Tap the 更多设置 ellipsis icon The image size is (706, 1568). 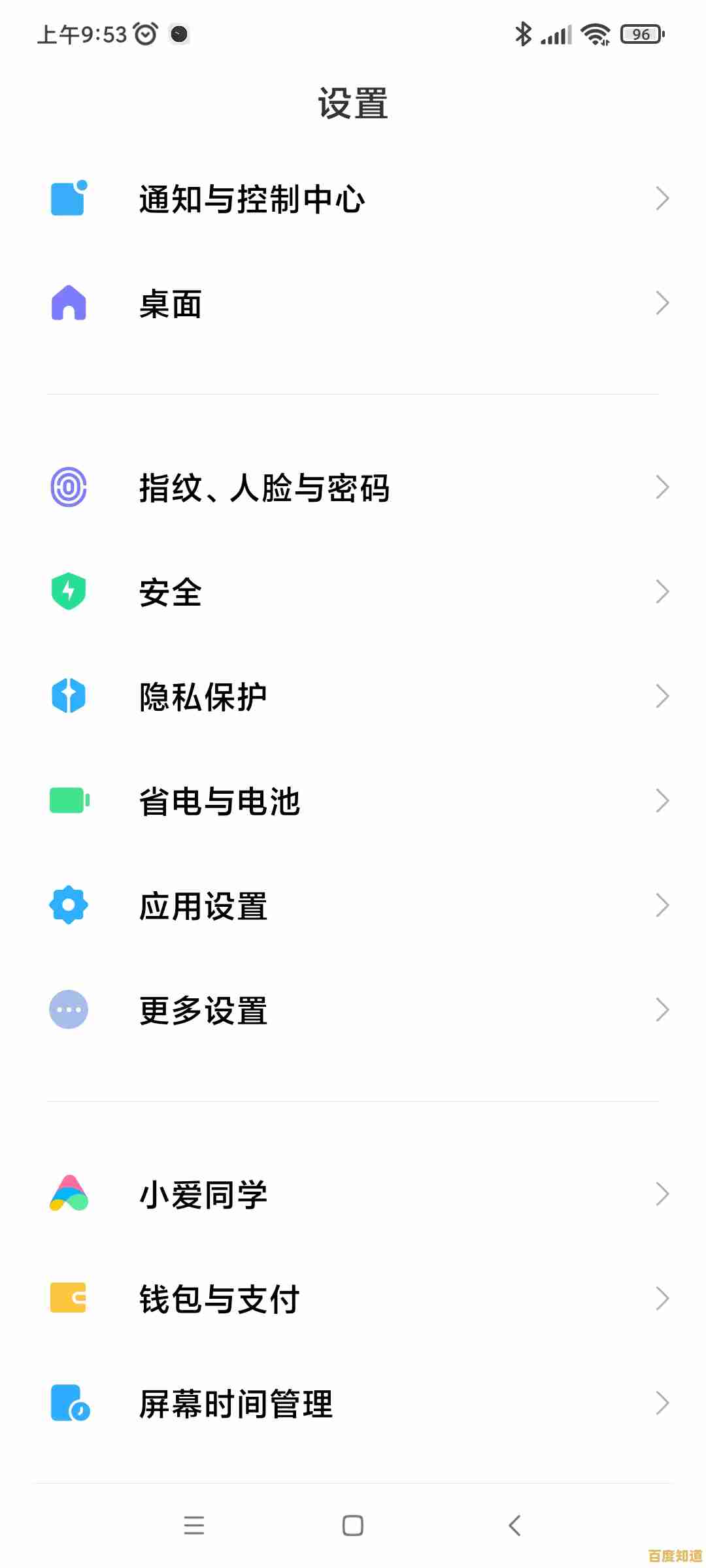pyautogui.click(x=68, y=1009)
